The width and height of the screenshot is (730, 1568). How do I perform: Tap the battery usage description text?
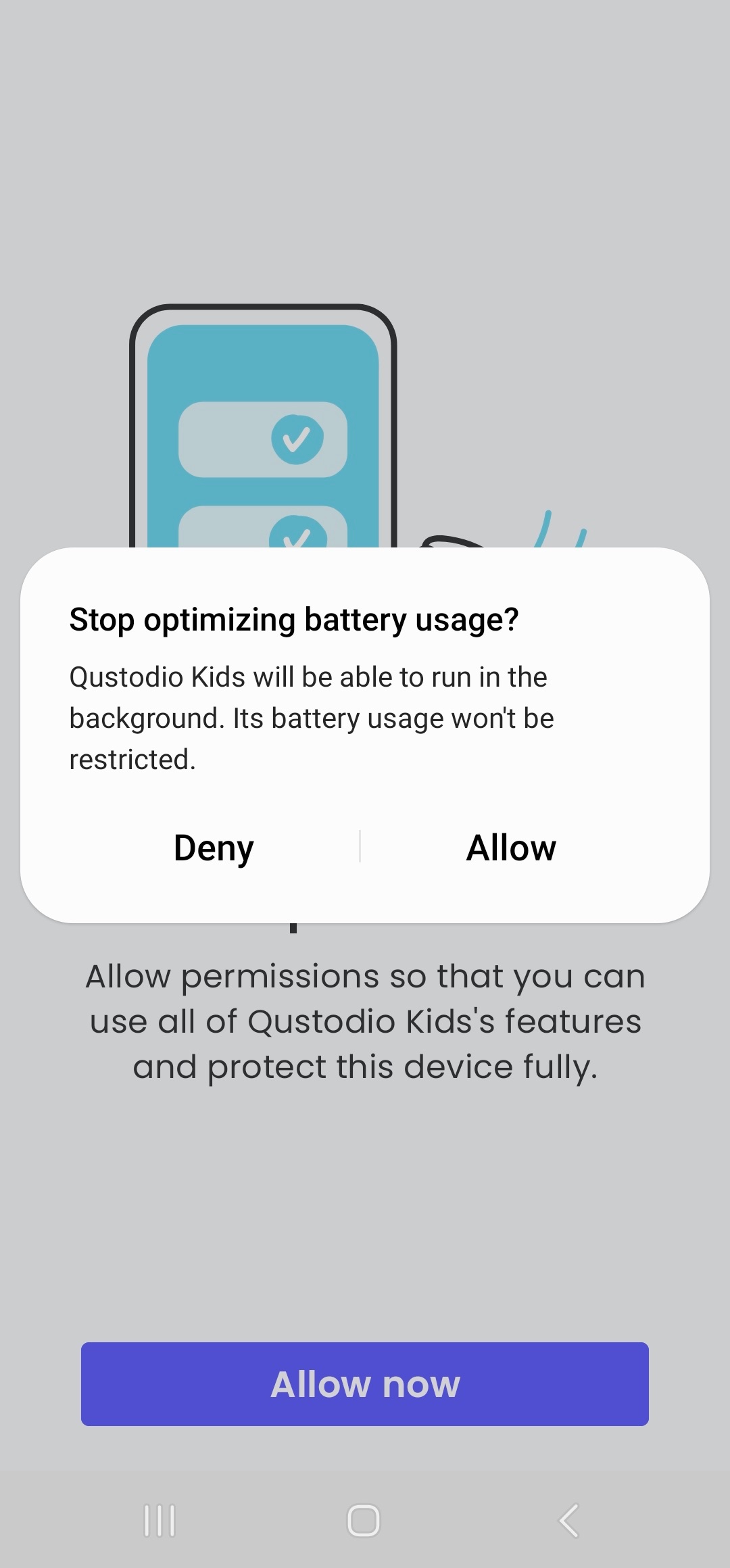coord(311,716)
